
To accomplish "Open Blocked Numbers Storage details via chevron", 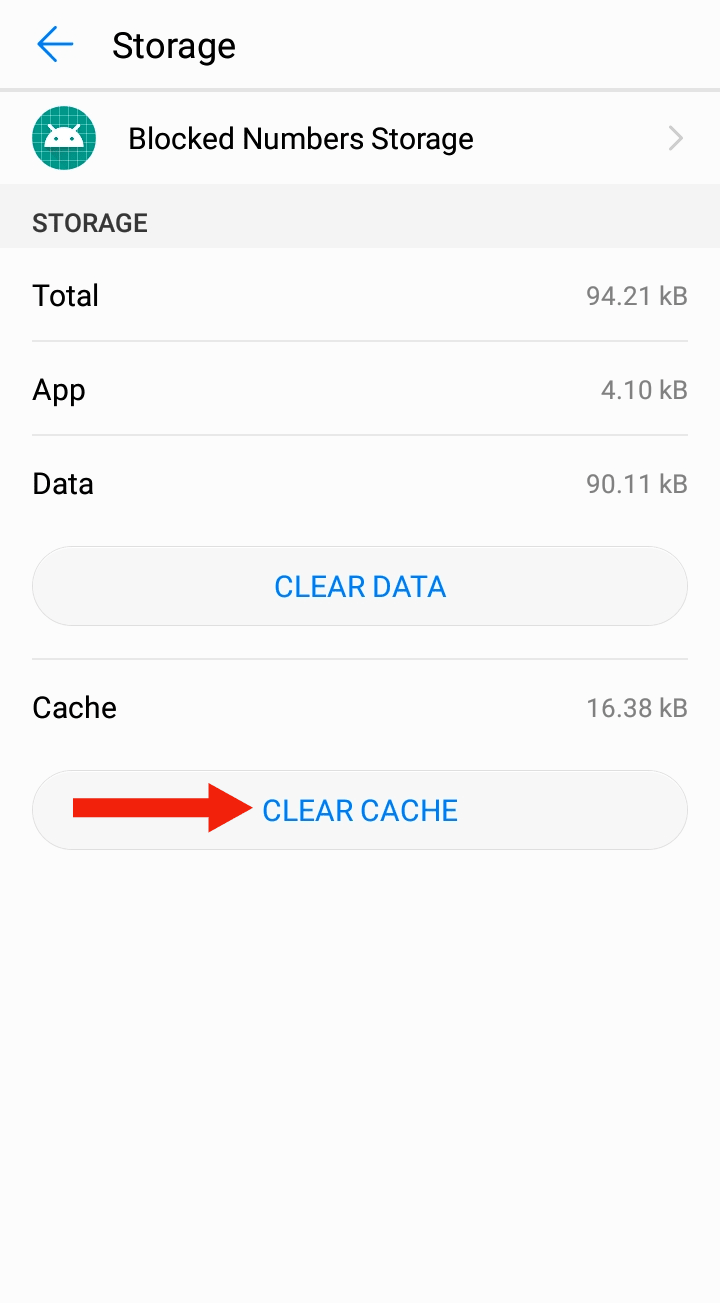I will point(675,138).
